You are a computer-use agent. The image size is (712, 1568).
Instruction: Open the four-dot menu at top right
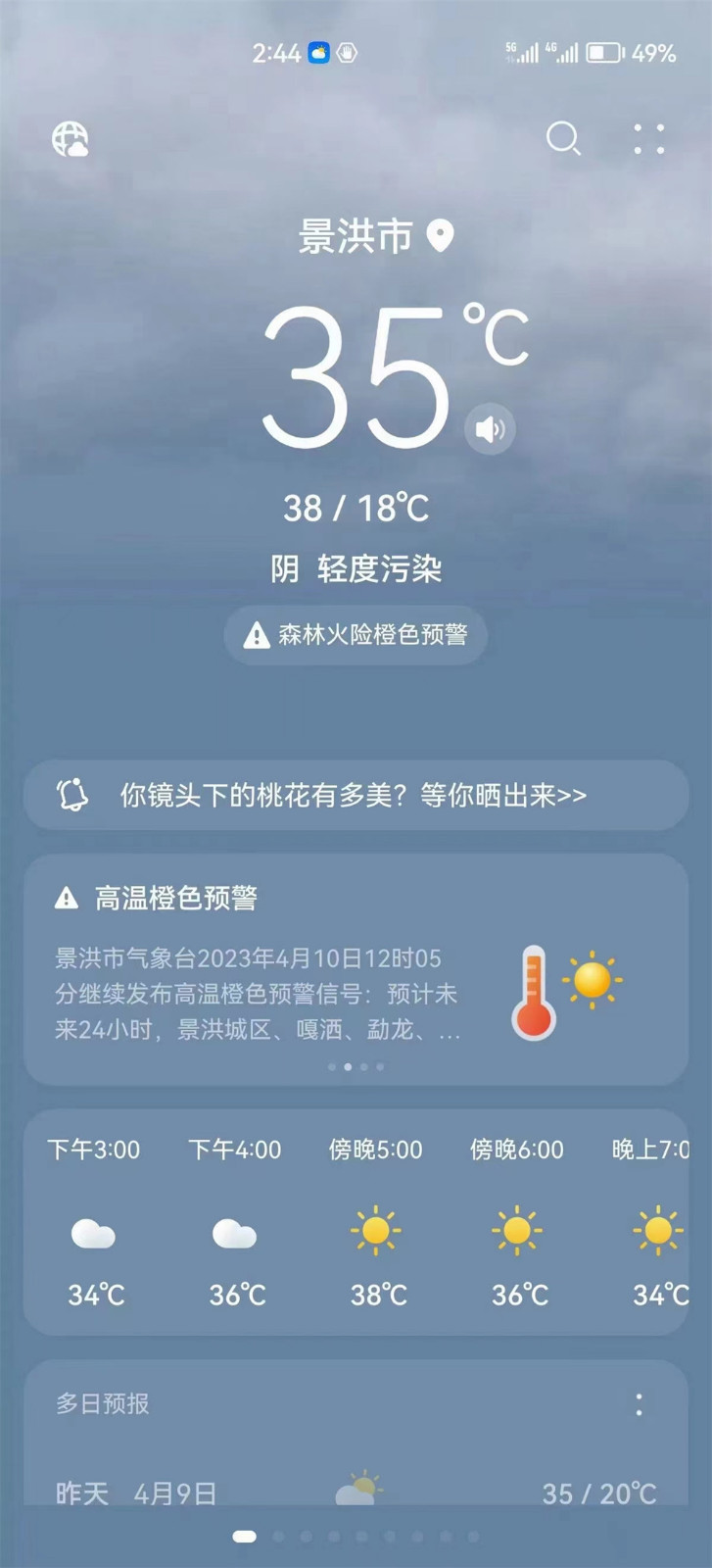click(648, 139)
